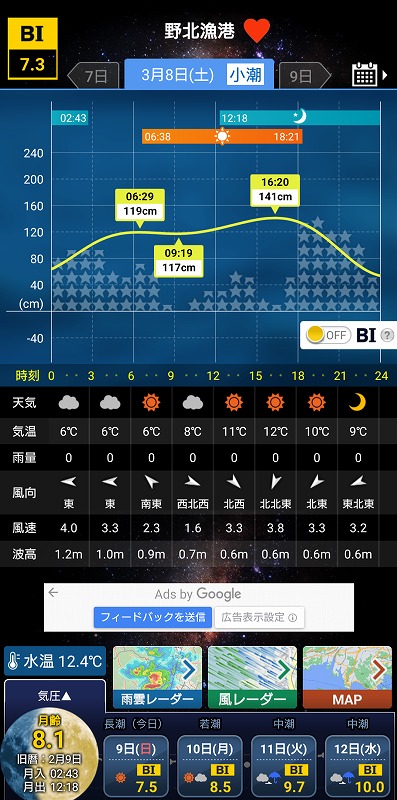The image size is (397, 800).
Task: Open the 風レーダー wind radar
Action: tap(253, 678)
